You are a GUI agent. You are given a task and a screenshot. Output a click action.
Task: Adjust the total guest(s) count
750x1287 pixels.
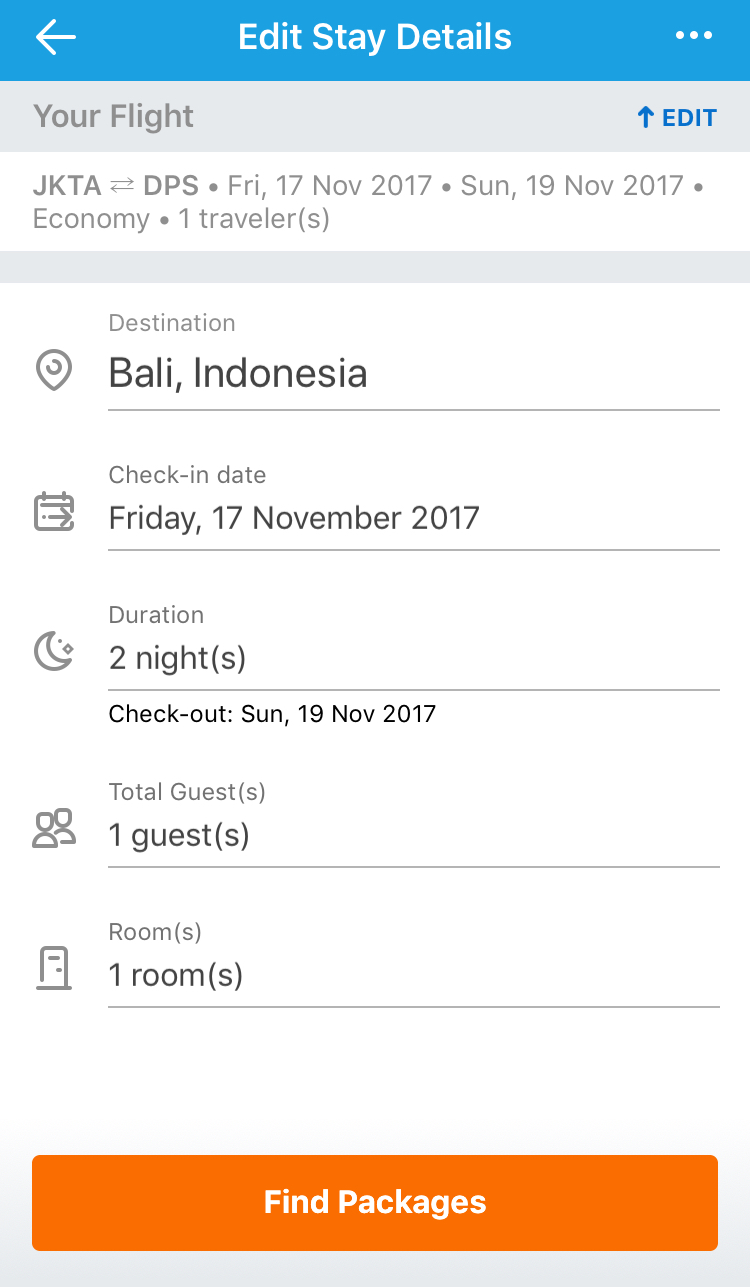[x=412, y=834]
